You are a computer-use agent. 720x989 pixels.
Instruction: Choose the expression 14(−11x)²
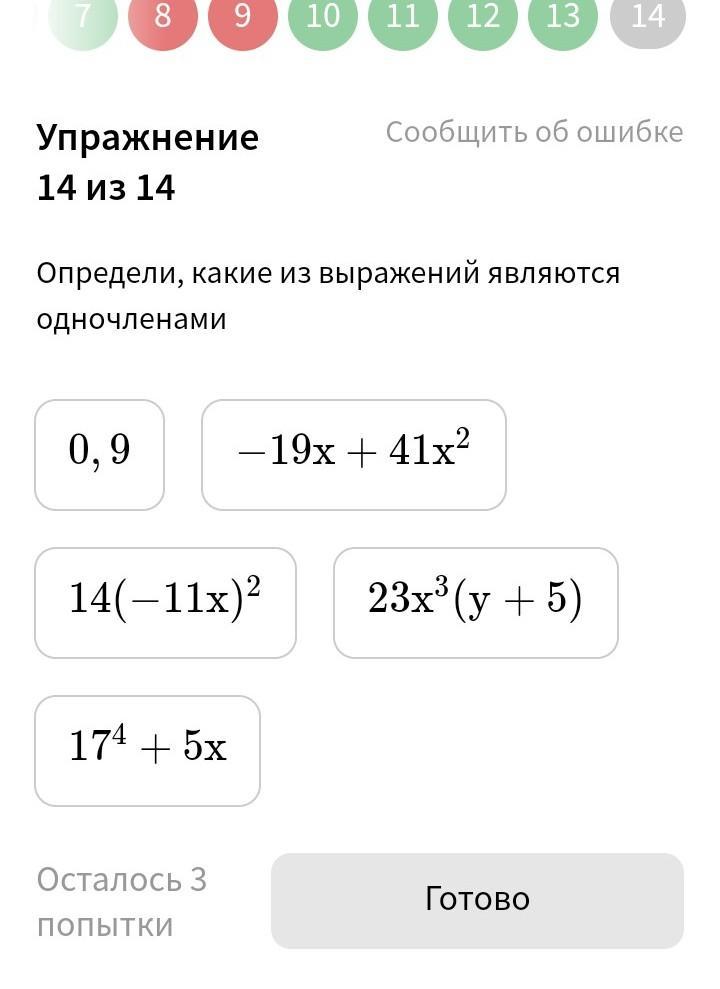pyautogui.click(x=165, y=603)
